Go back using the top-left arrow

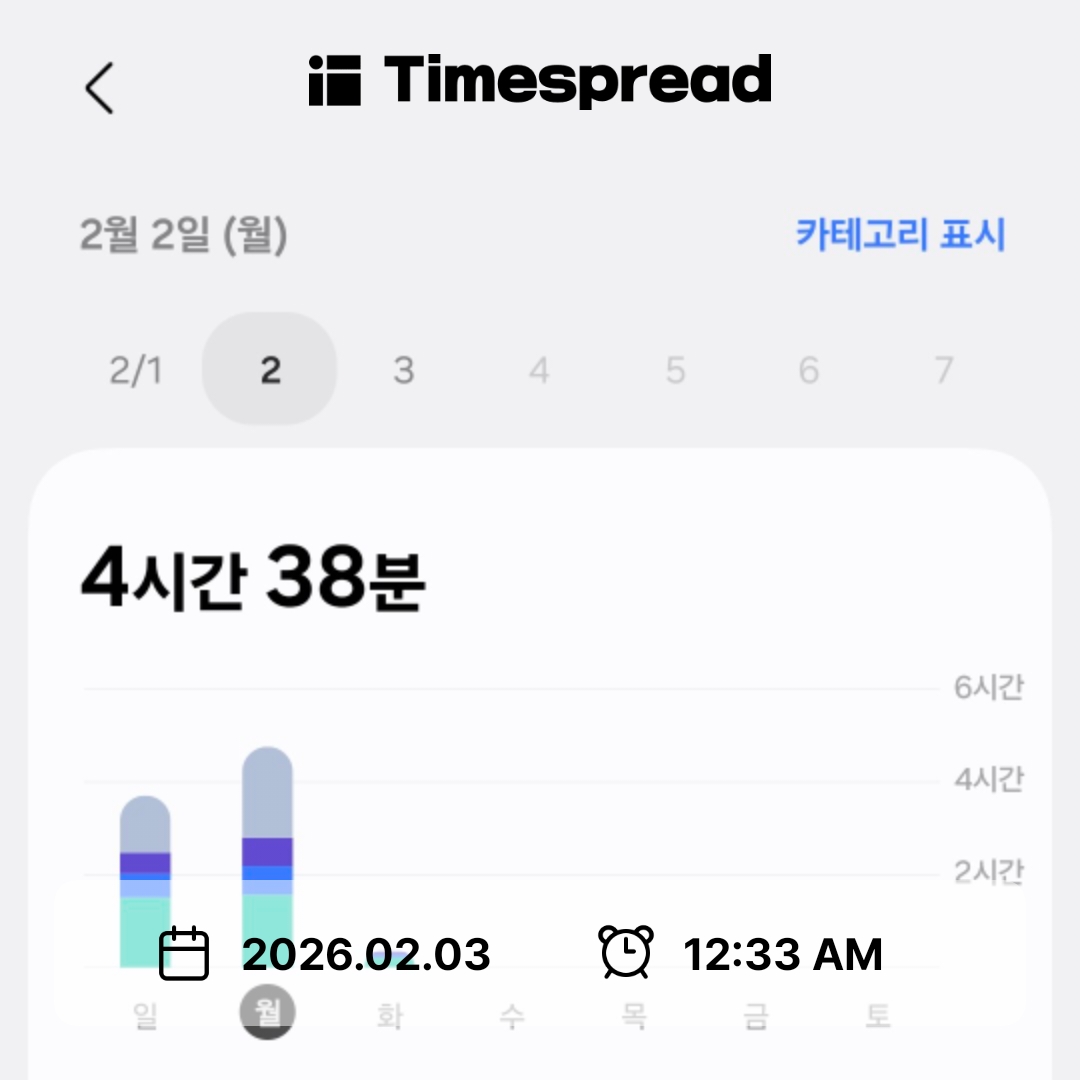click(99, 87)
